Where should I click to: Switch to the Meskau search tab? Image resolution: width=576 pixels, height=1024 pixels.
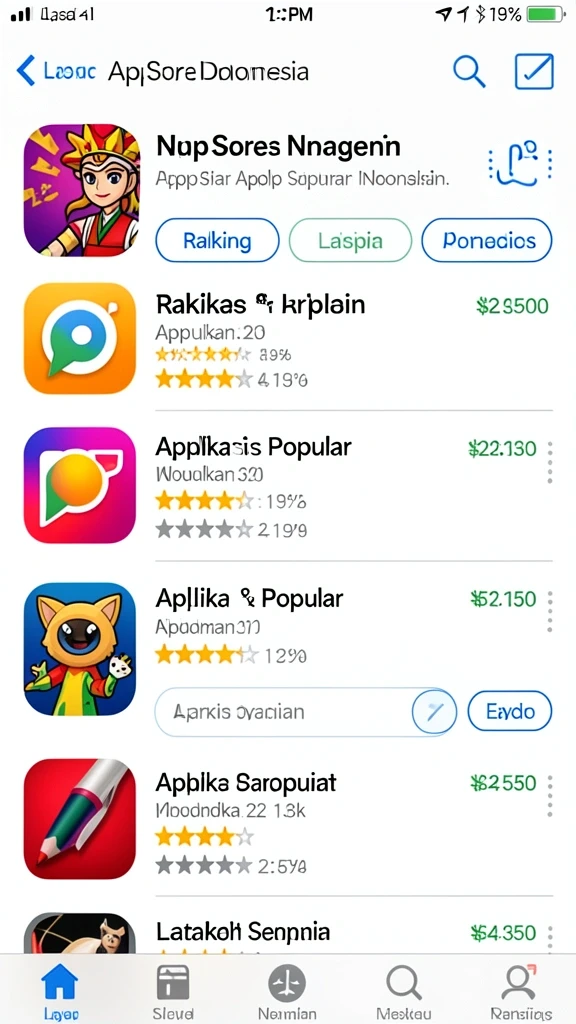[x=404, y=989]
